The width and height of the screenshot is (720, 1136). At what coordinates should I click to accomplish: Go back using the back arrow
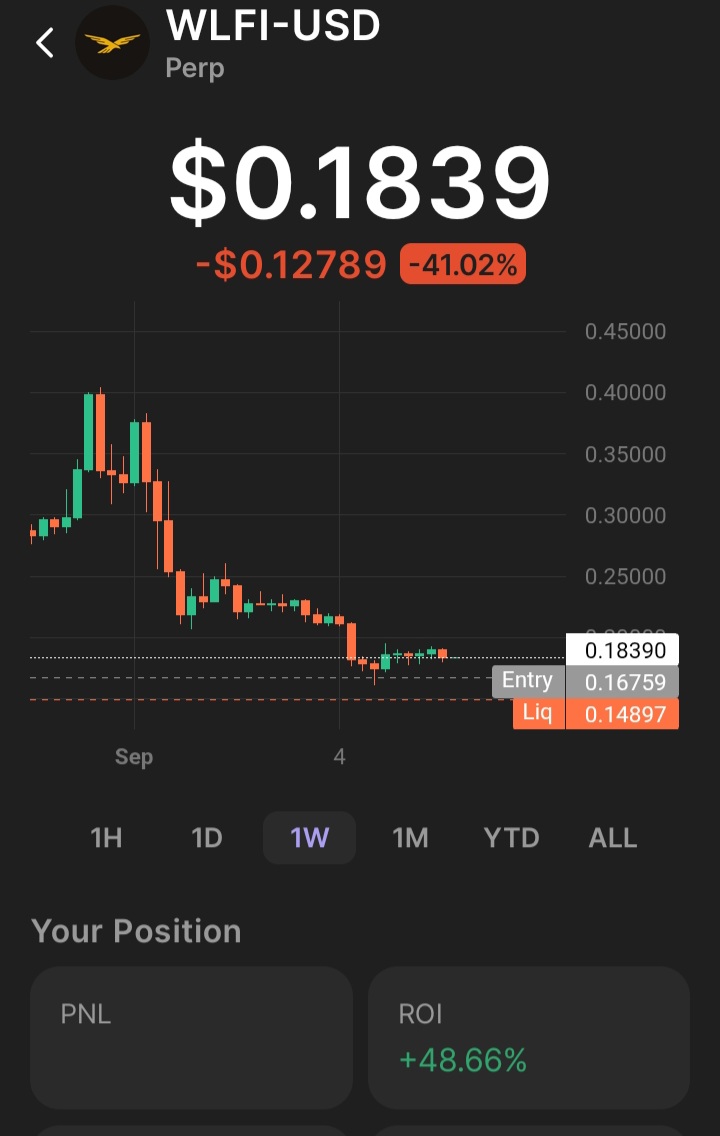click(45, 43)
